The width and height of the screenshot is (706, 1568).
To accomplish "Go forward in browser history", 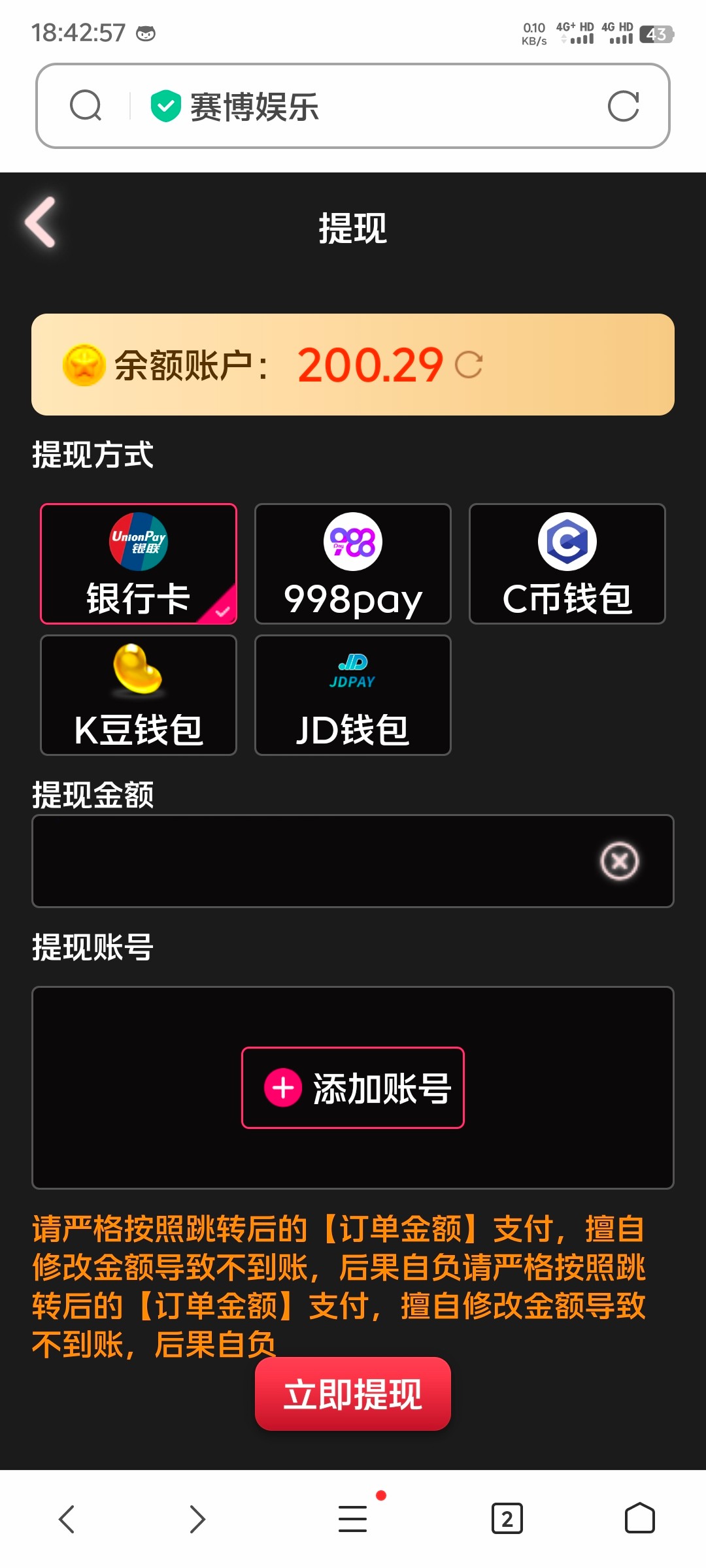I will pos(197,1518).
